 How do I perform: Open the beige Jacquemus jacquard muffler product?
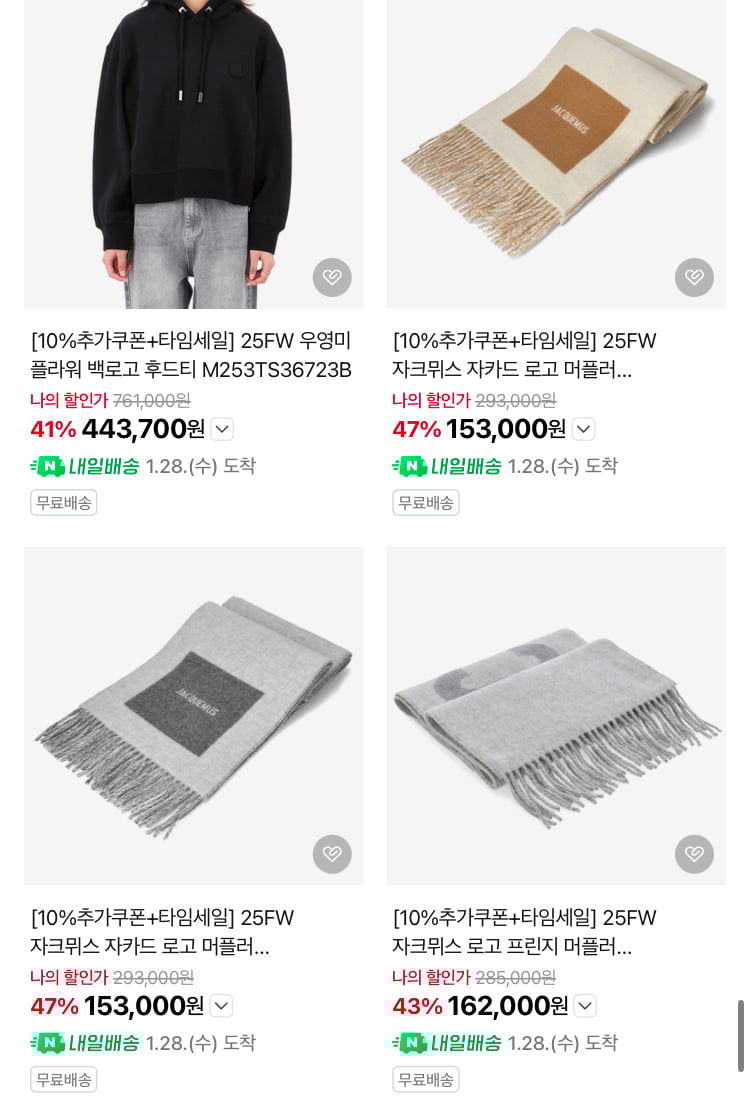point(524,355)
